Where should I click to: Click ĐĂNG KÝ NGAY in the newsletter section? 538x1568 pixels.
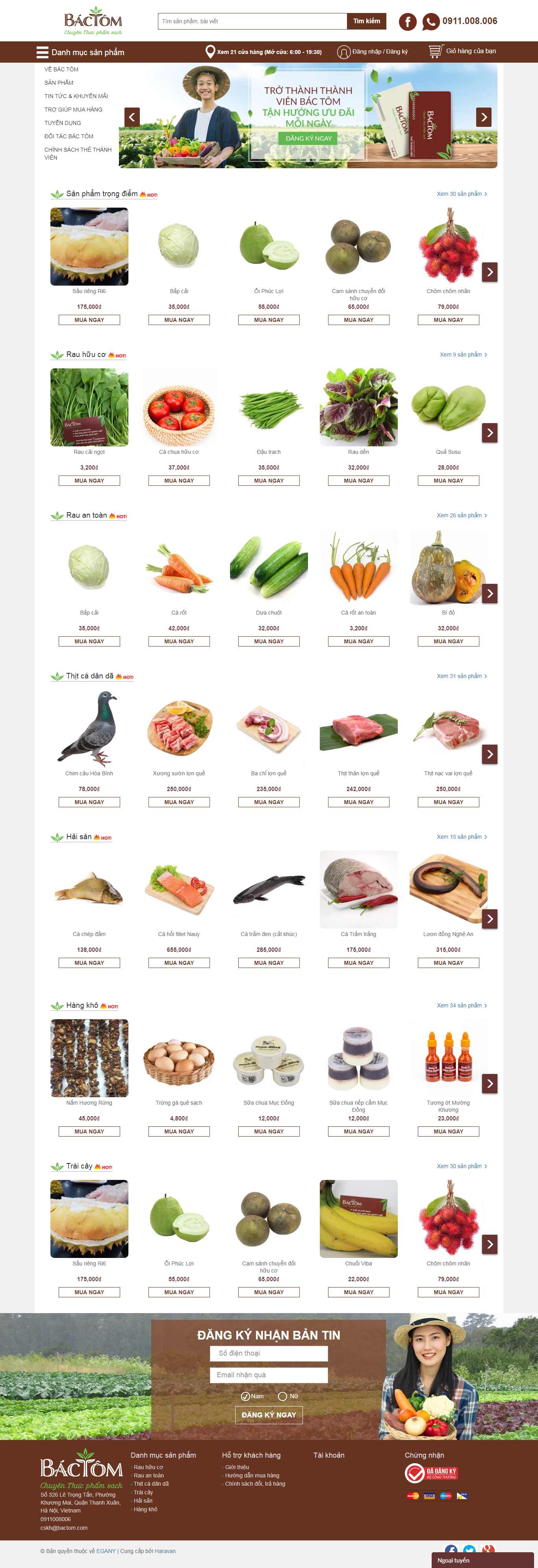tap(268, 1415)
